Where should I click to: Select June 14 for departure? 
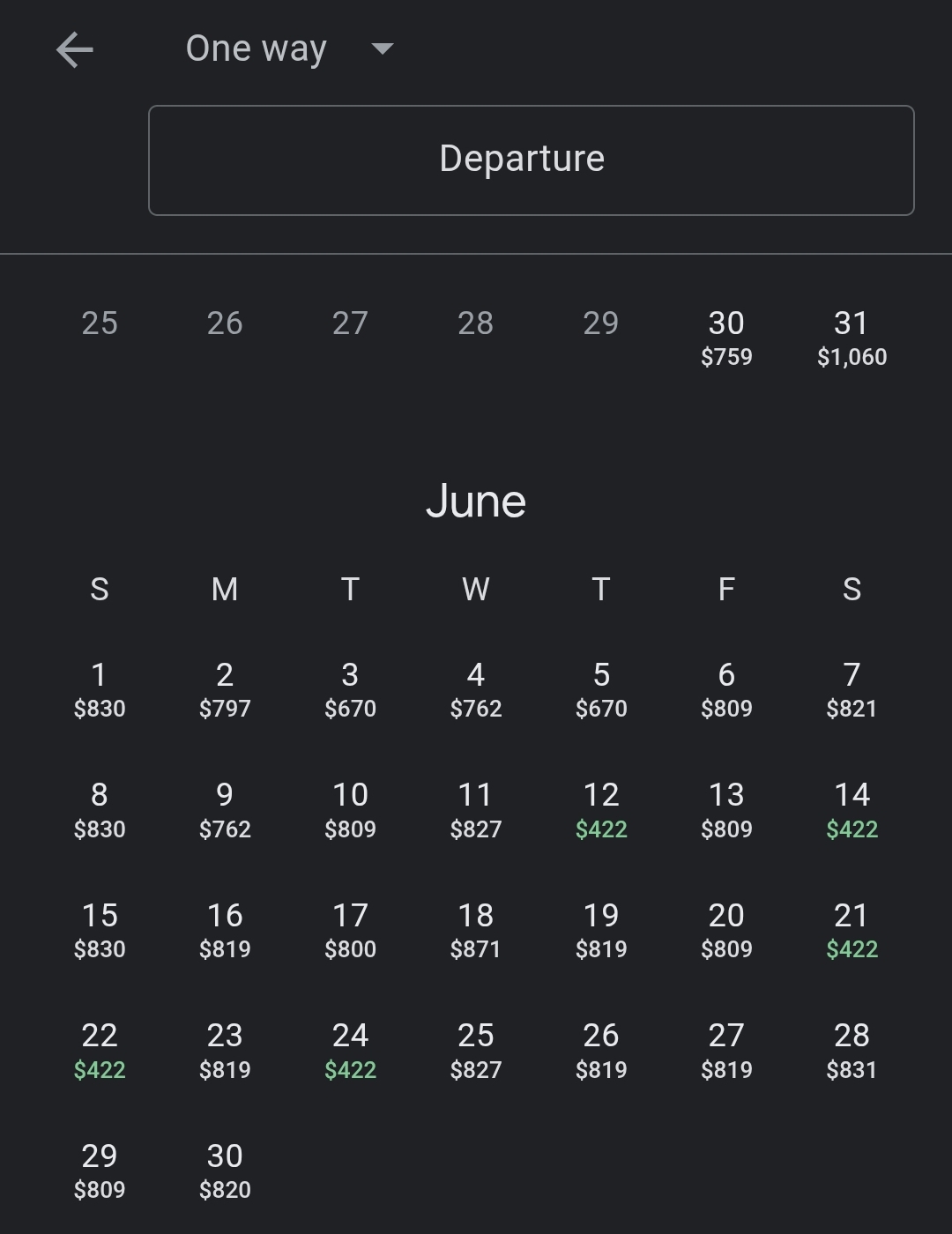point(852,809)
